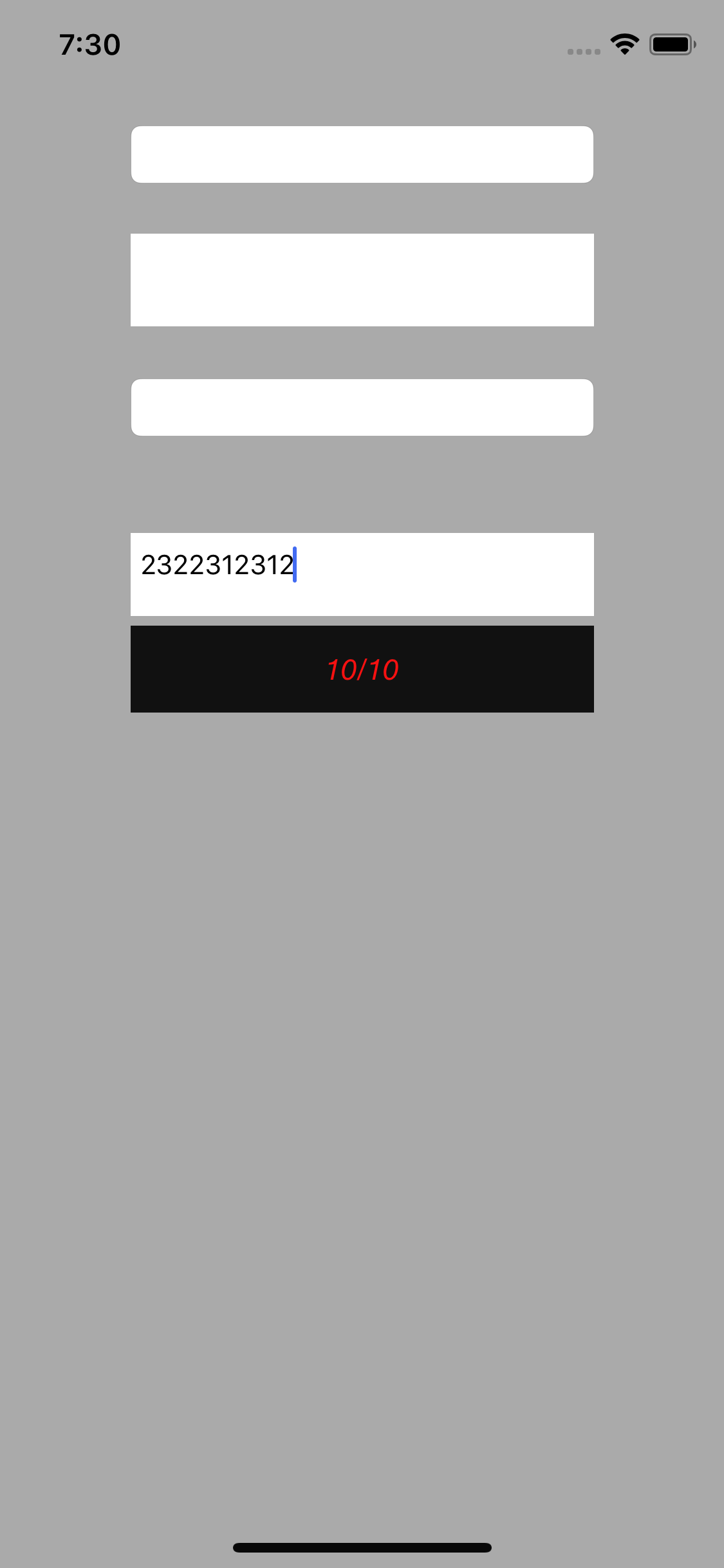Tap the topmost rounded empty text field
Viewport: 724px width, 1568px height.
pos(362,154)
